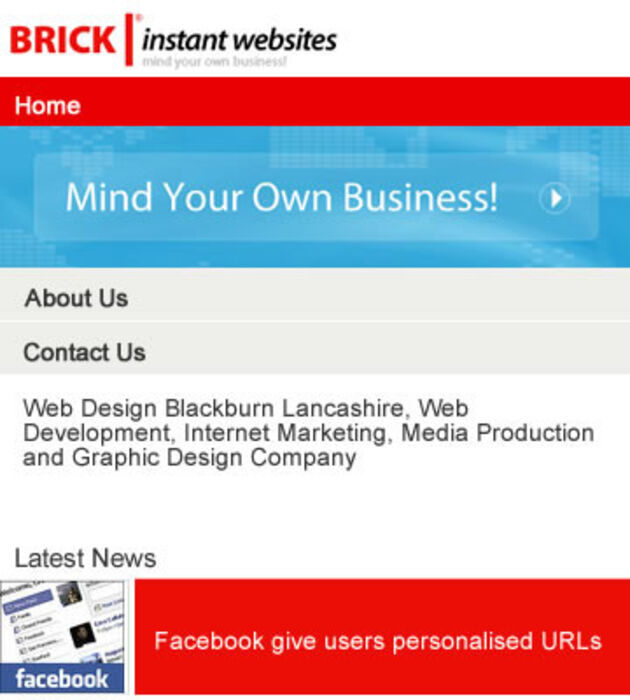
Task: Tap the Mind Your Own Business banner
Action: coord(315,197)
